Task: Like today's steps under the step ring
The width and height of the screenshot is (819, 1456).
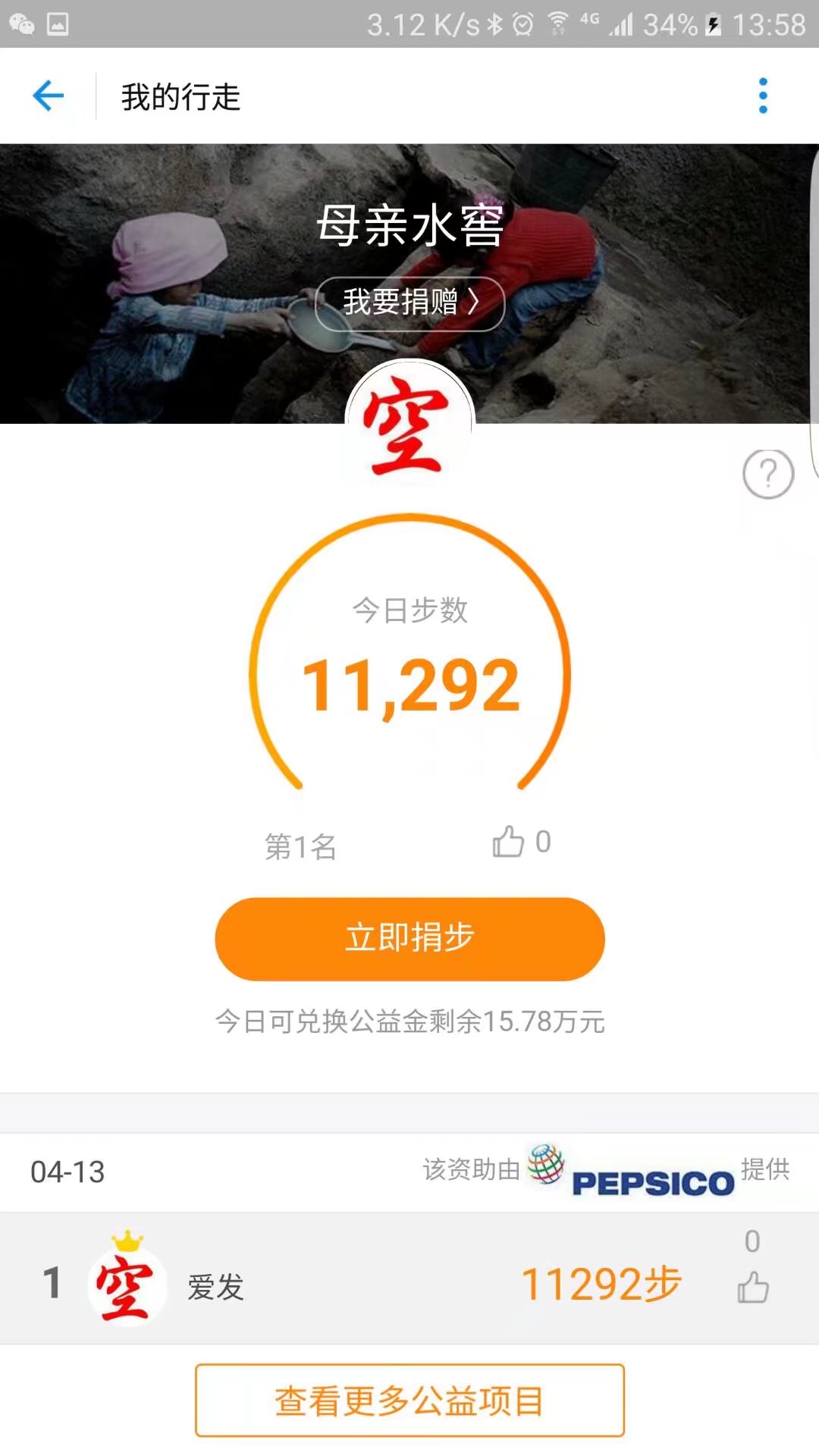Action: (509, 842)
